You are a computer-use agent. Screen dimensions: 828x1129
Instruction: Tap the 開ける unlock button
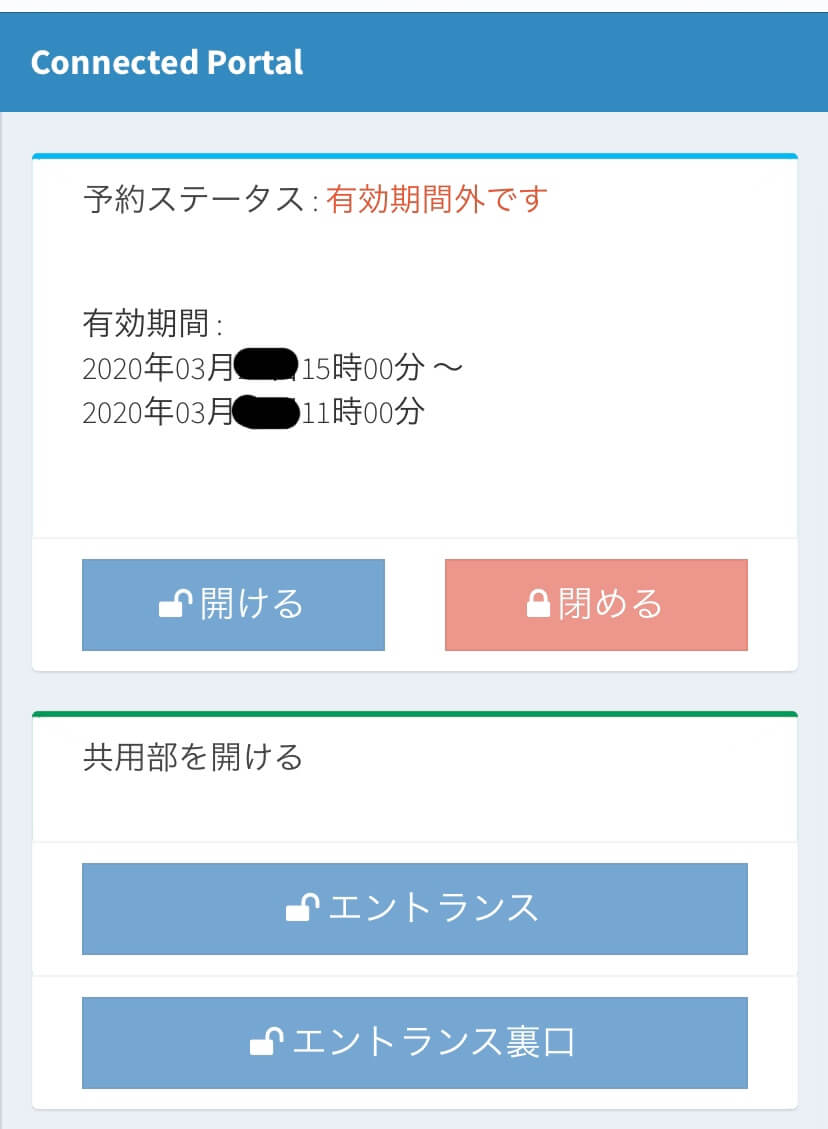tap(233, 605)
